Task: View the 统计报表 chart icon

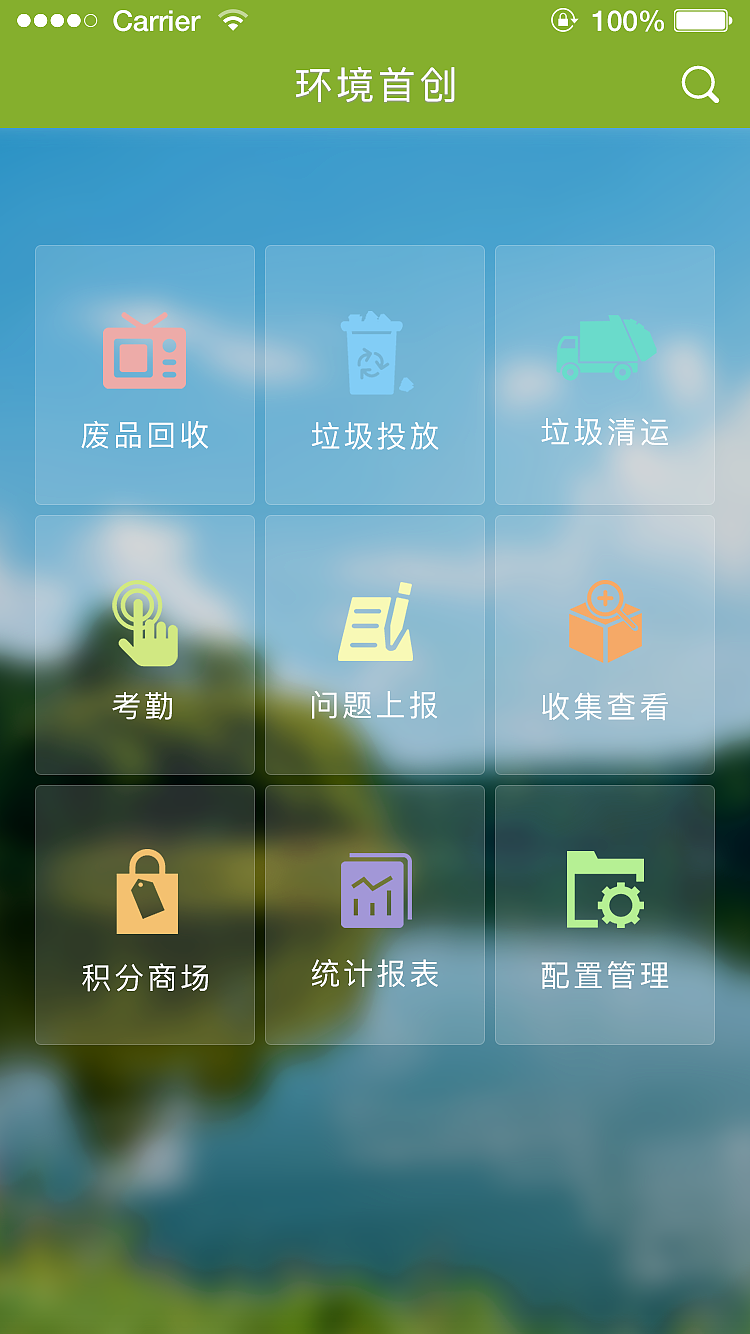Action: [376, 889]
